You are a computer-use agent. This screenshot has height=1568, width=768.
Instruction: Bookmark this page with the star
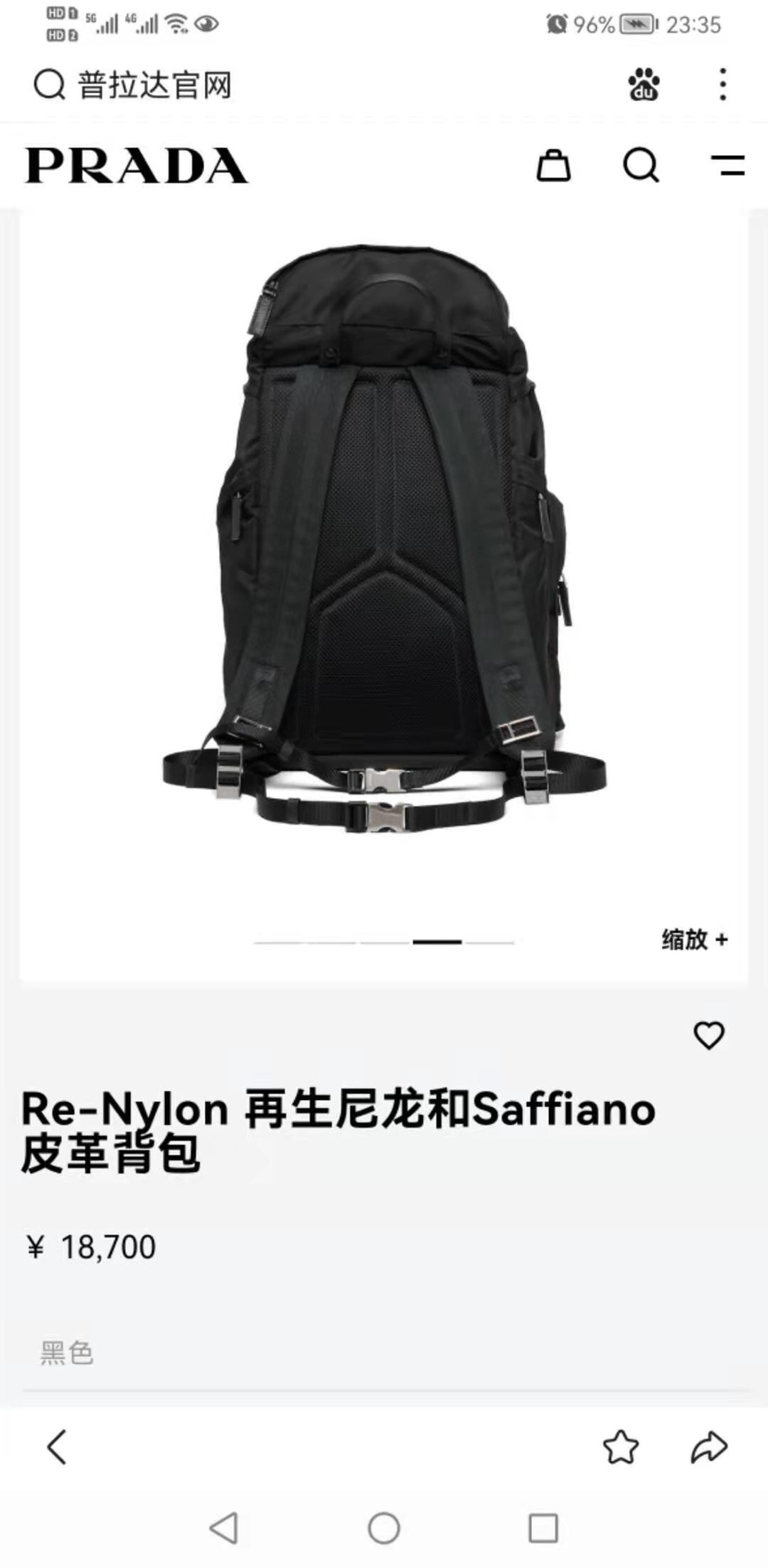point(620,1447)
